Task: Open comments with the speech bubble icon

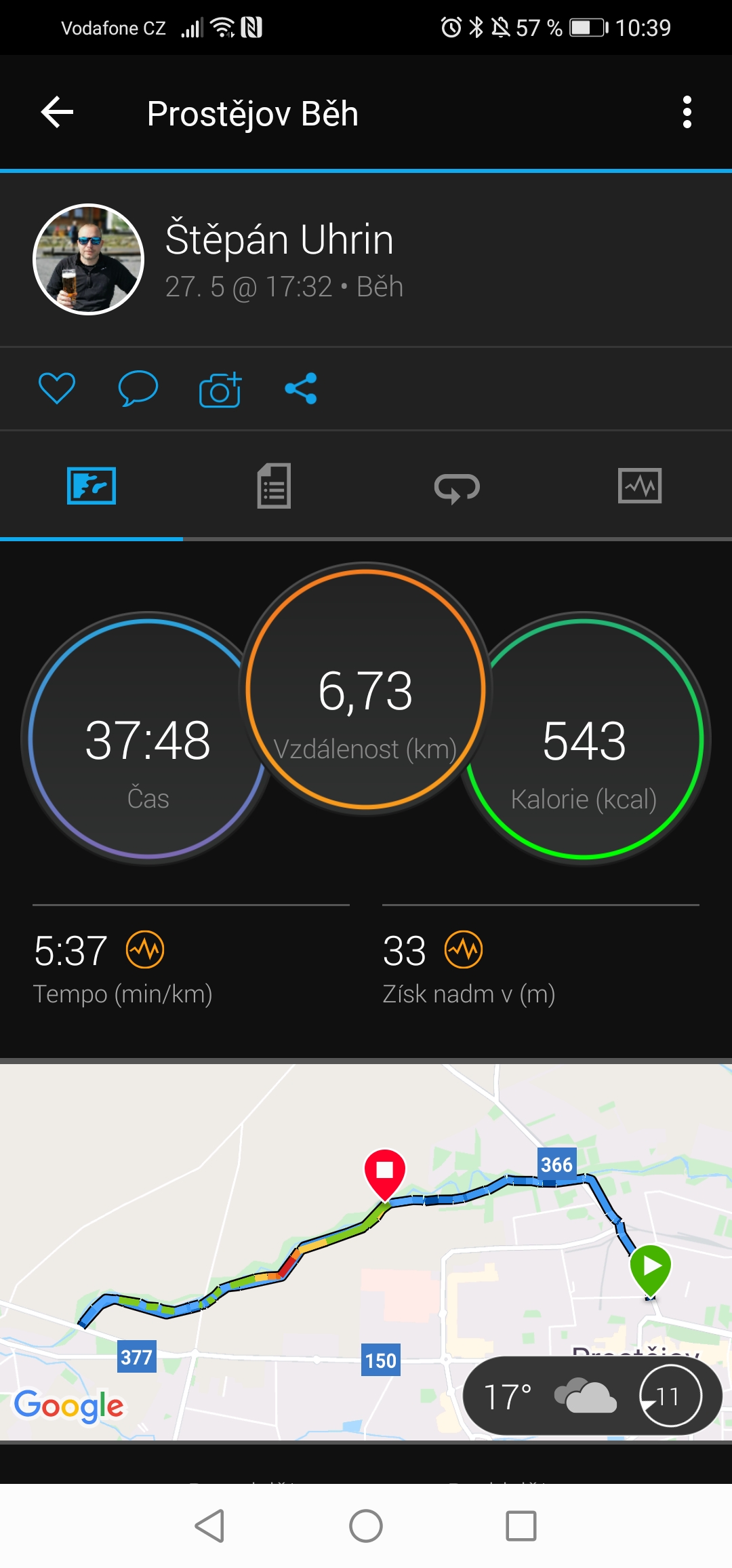Action: [x=138, y=389]
